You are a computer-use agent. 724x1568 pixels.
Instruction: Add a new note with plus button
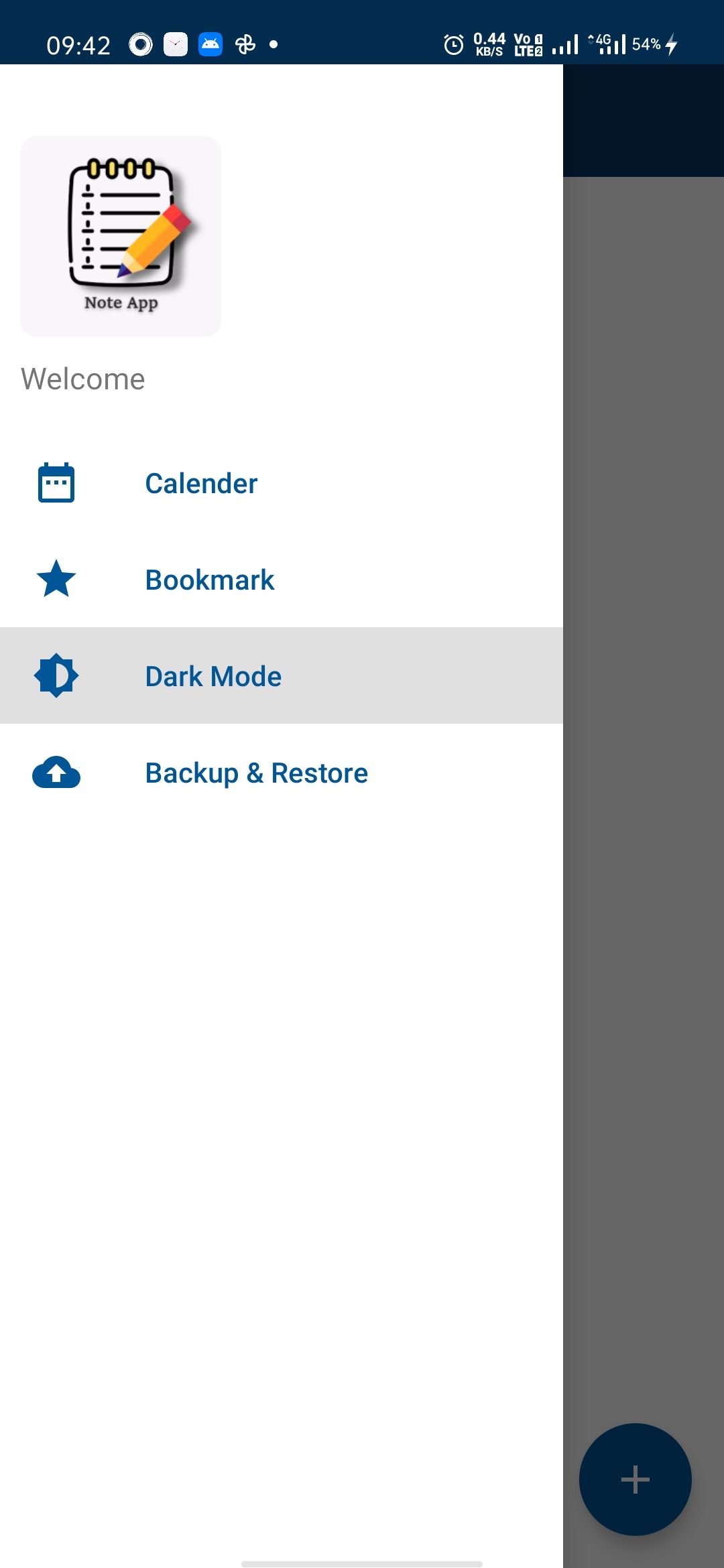click(x=635, y=1479)
